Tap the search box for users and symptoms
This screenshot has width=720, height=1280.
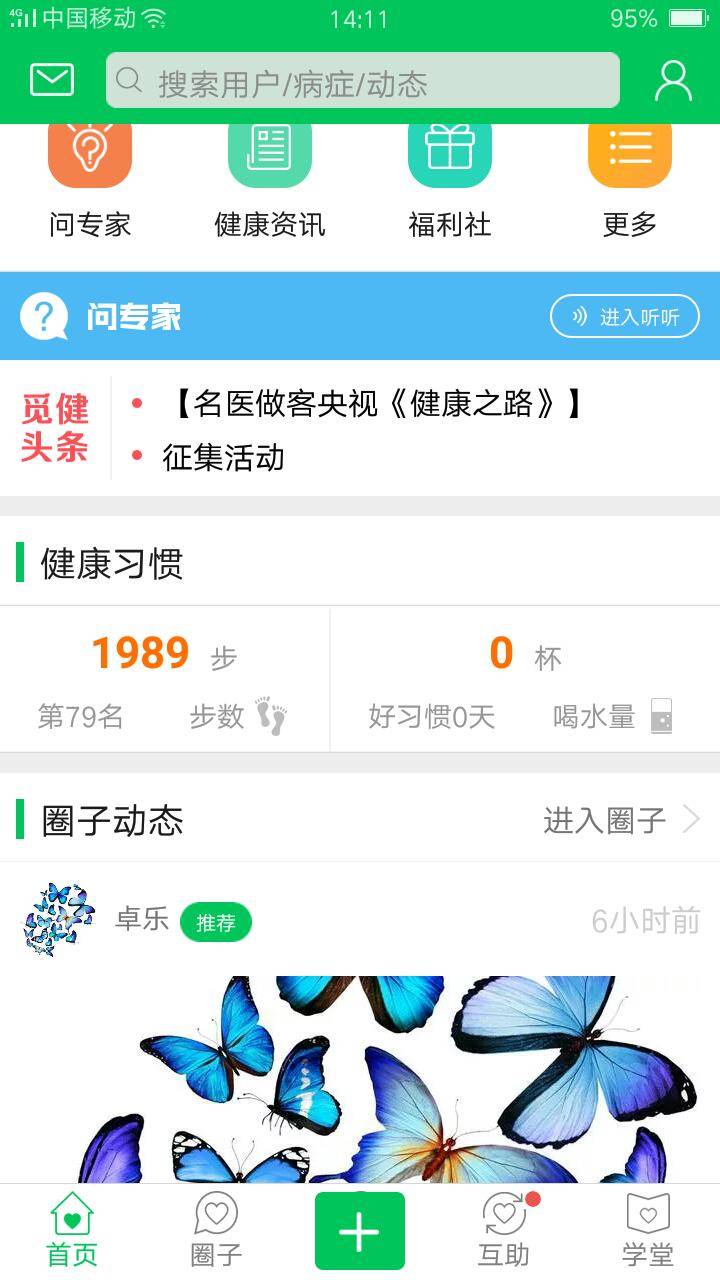[362, 81]
